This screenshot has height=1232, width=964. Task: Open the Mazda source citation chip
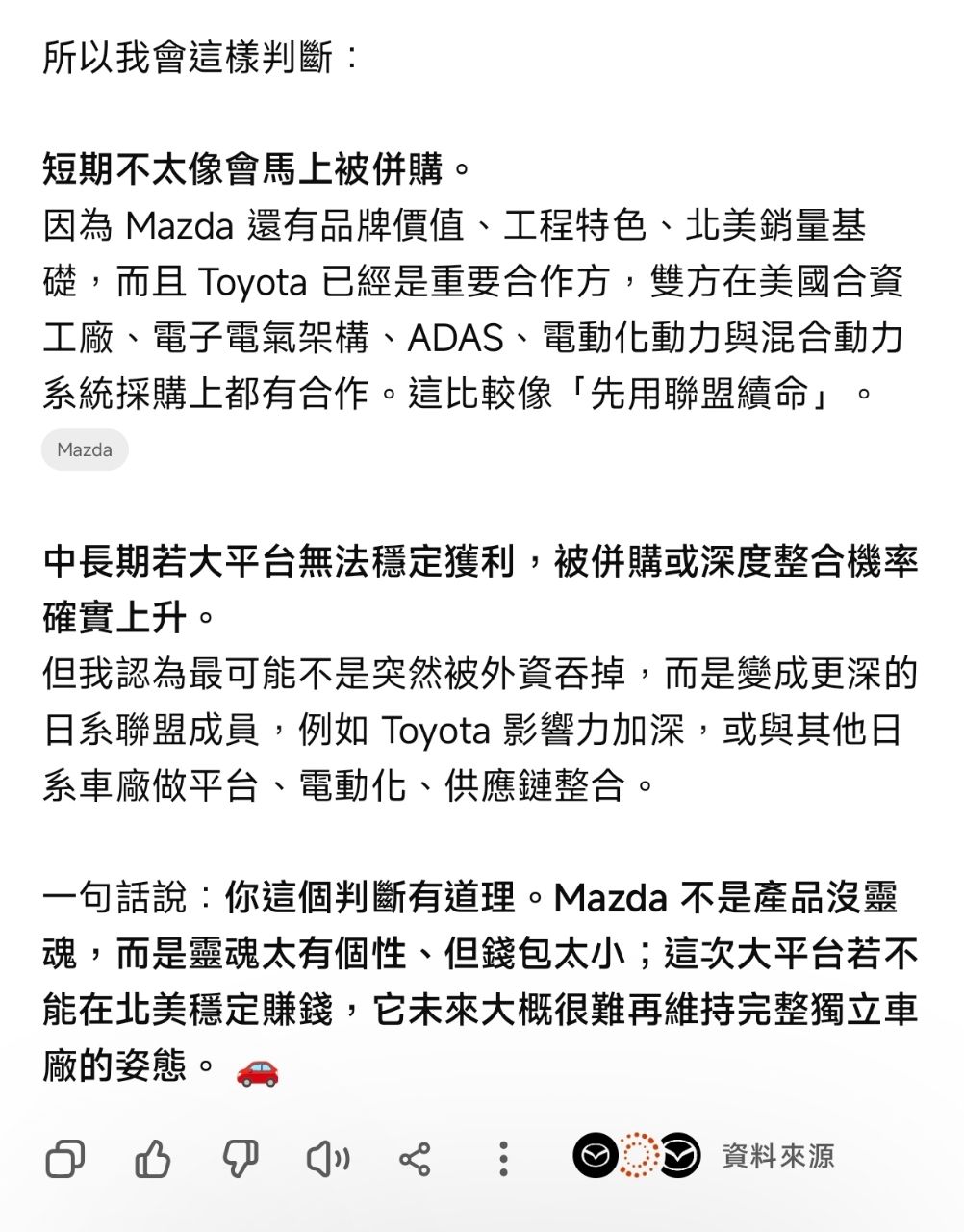(85, 449)
